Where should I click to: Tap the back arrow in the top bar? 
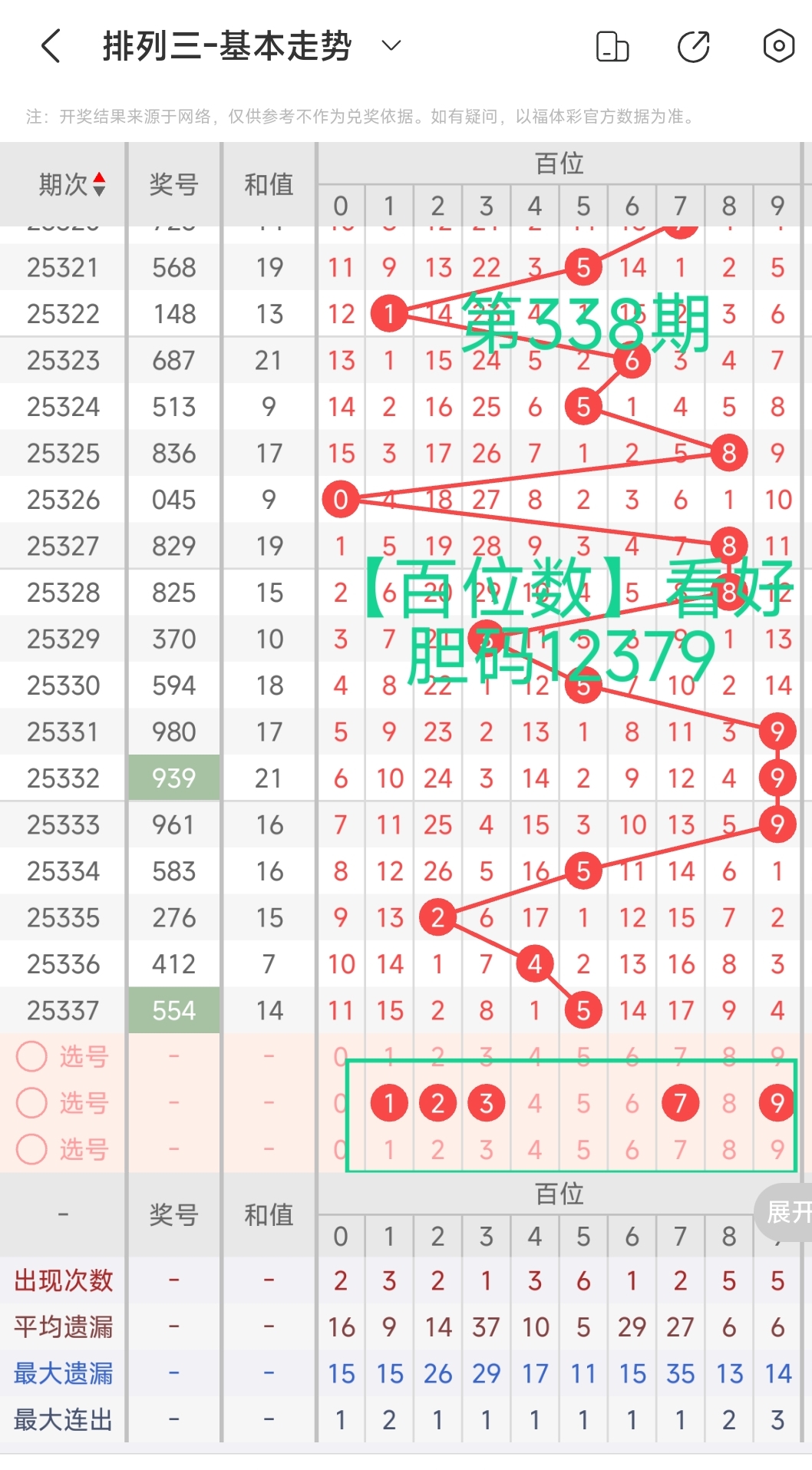50,45
